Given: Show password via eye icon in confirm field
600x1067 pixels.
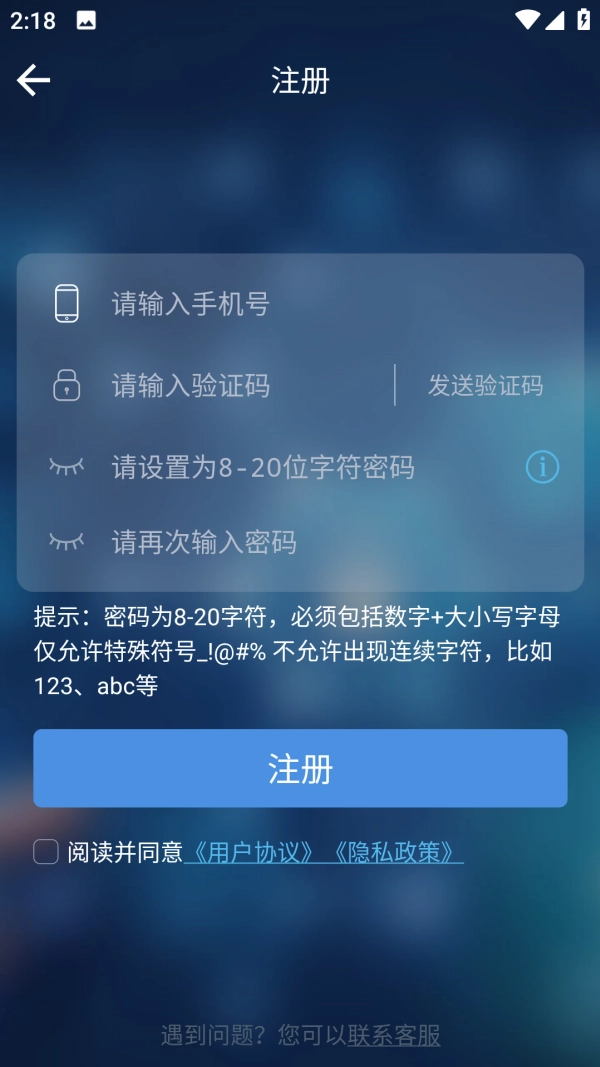Looking at the screenshot, I should [67, 542].
